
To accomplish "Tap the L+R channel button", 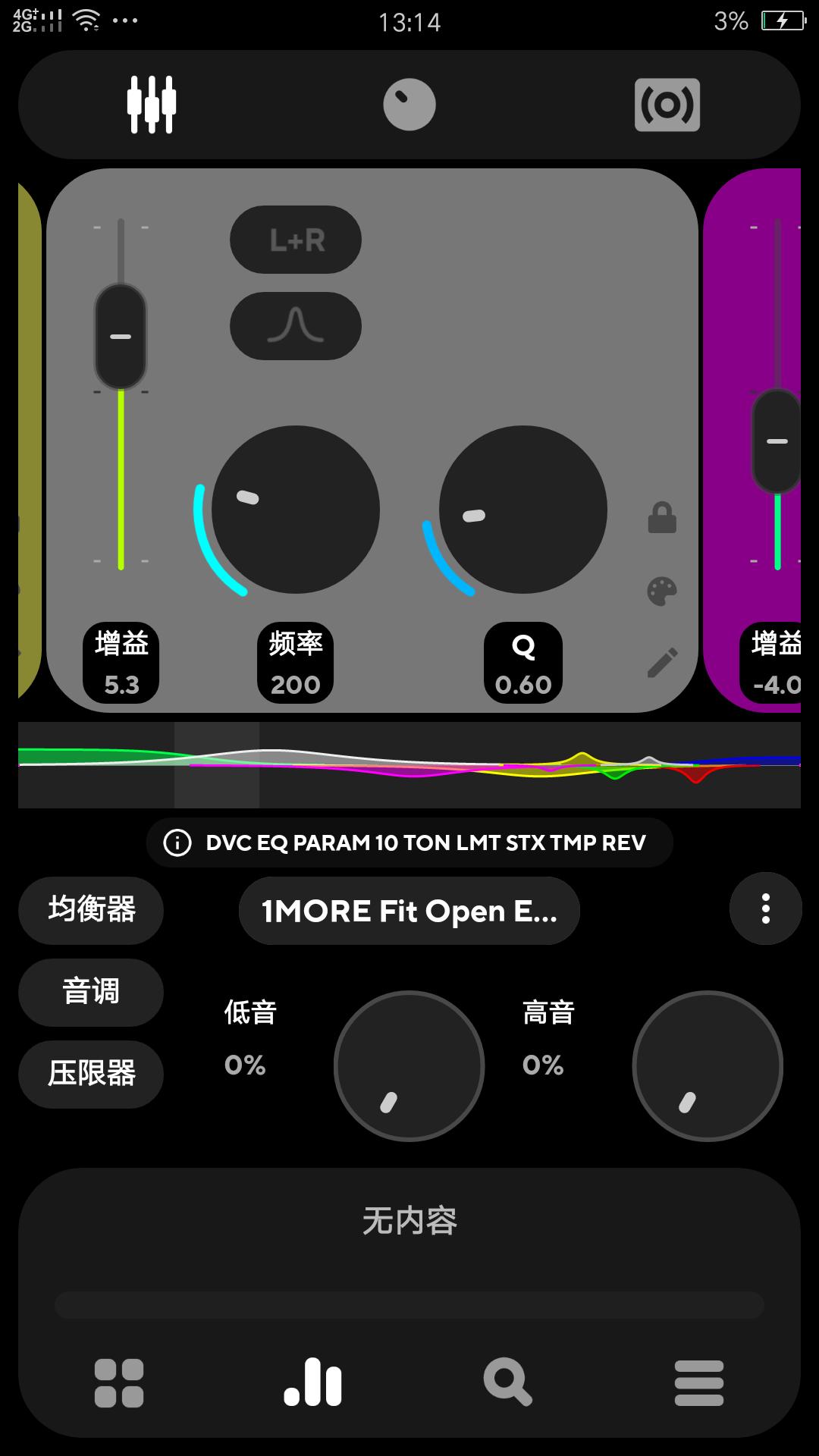I will point(296,240).
